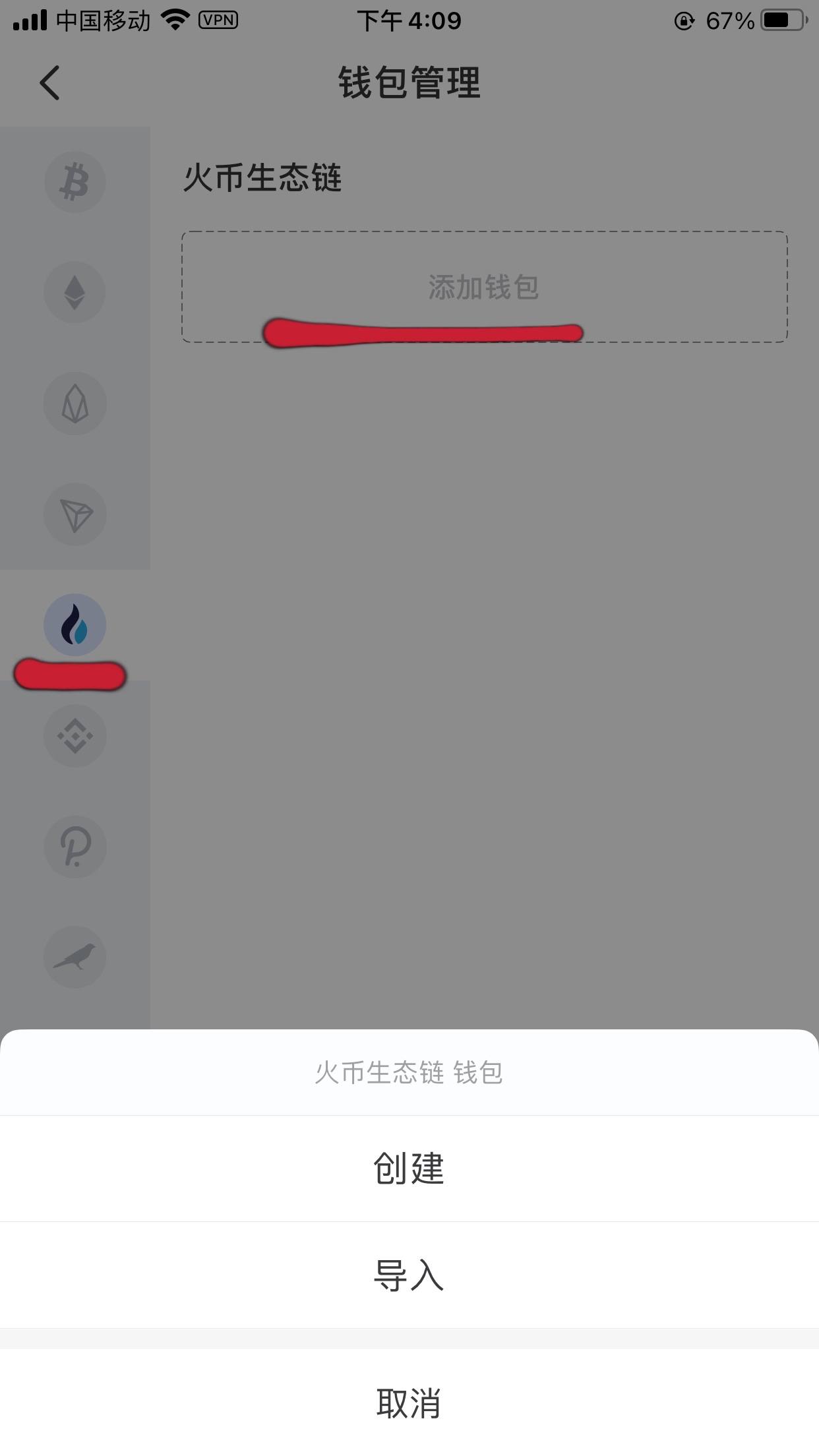This screenshot has height=1456, width=819.
Task: Select the EOS chain icon
Action: [75, 404]
